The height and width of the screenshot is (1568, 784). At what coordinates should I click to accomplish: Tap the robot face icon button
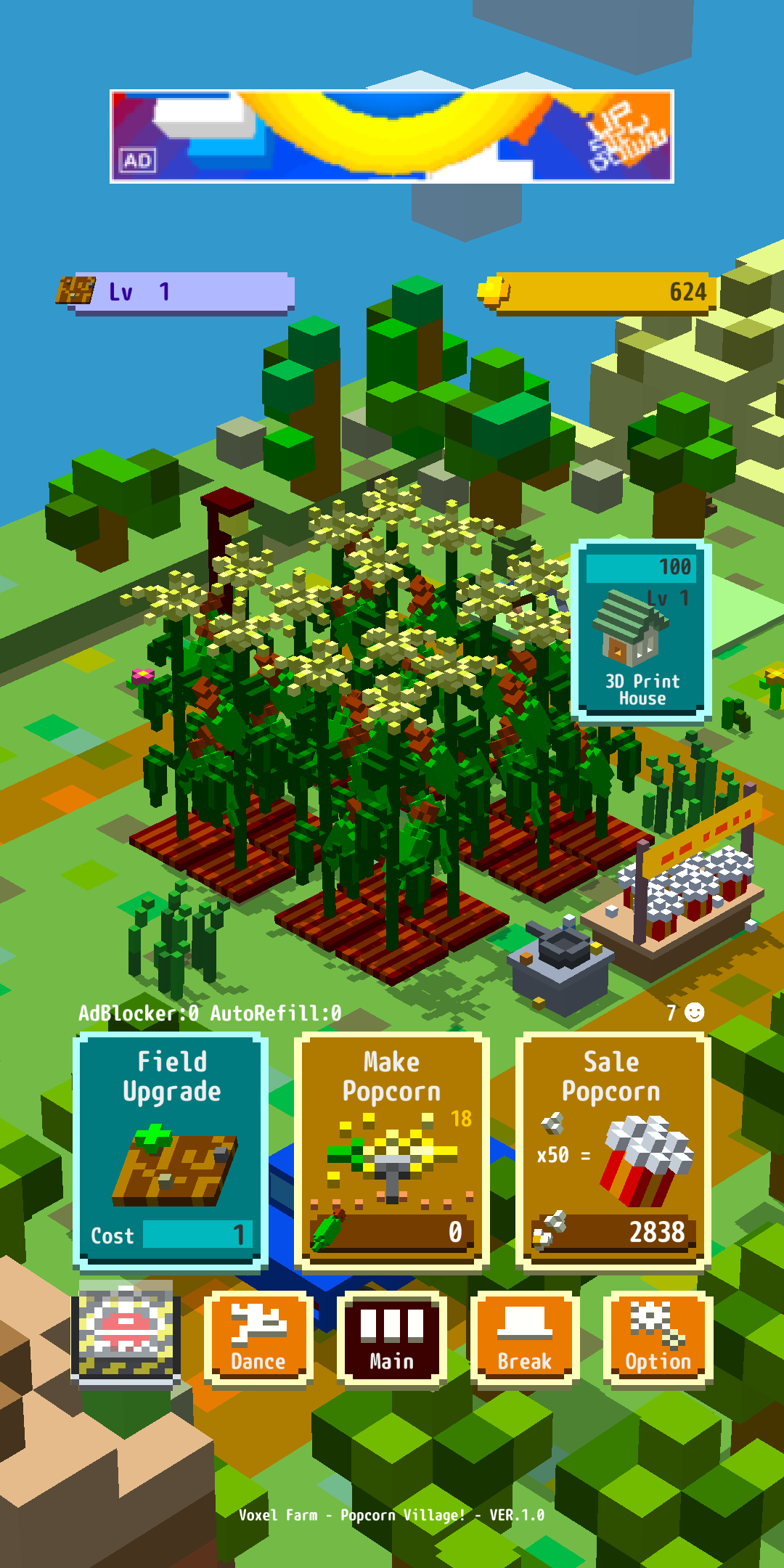click(126, 1332)
